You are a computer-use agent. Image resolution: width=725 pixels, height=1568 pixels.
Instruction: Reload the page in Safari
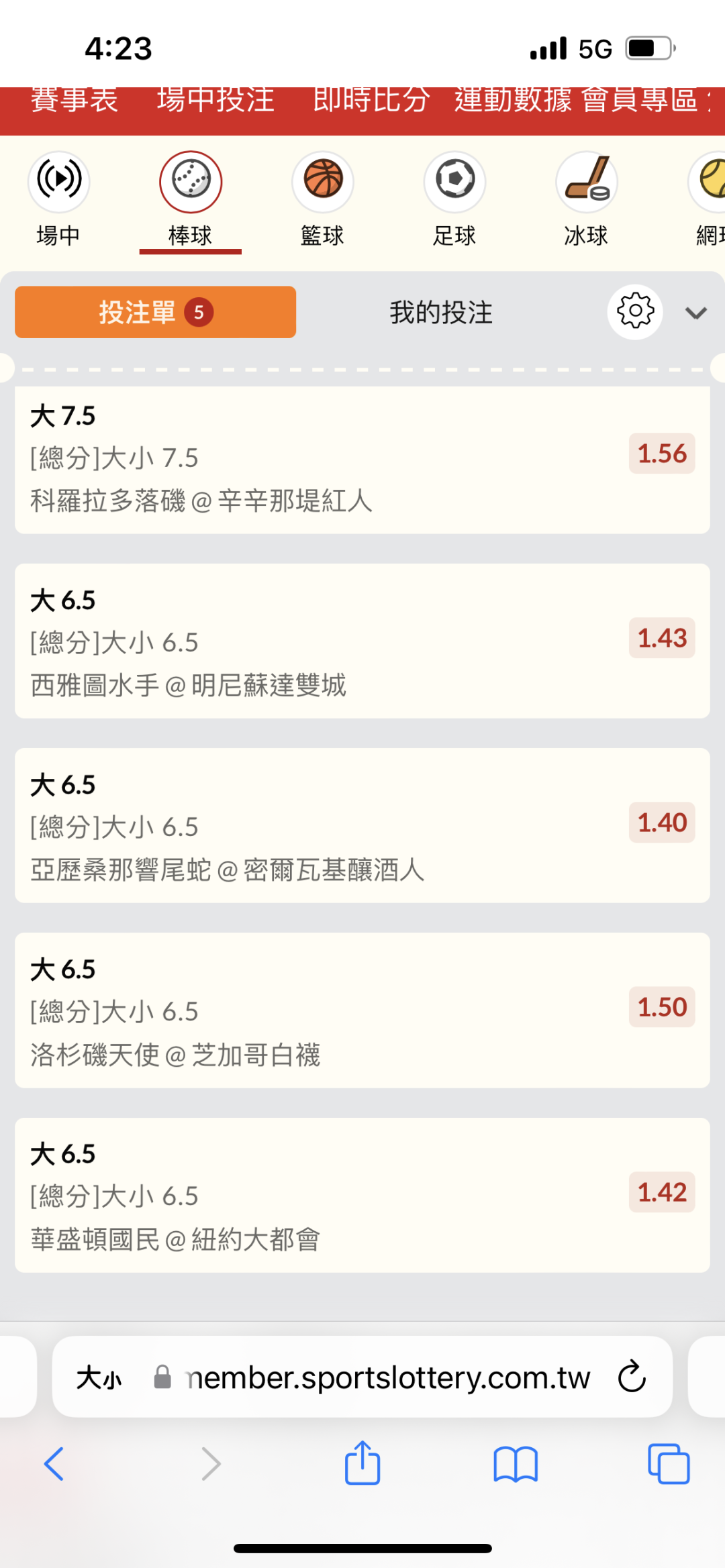pos(632,1377)
